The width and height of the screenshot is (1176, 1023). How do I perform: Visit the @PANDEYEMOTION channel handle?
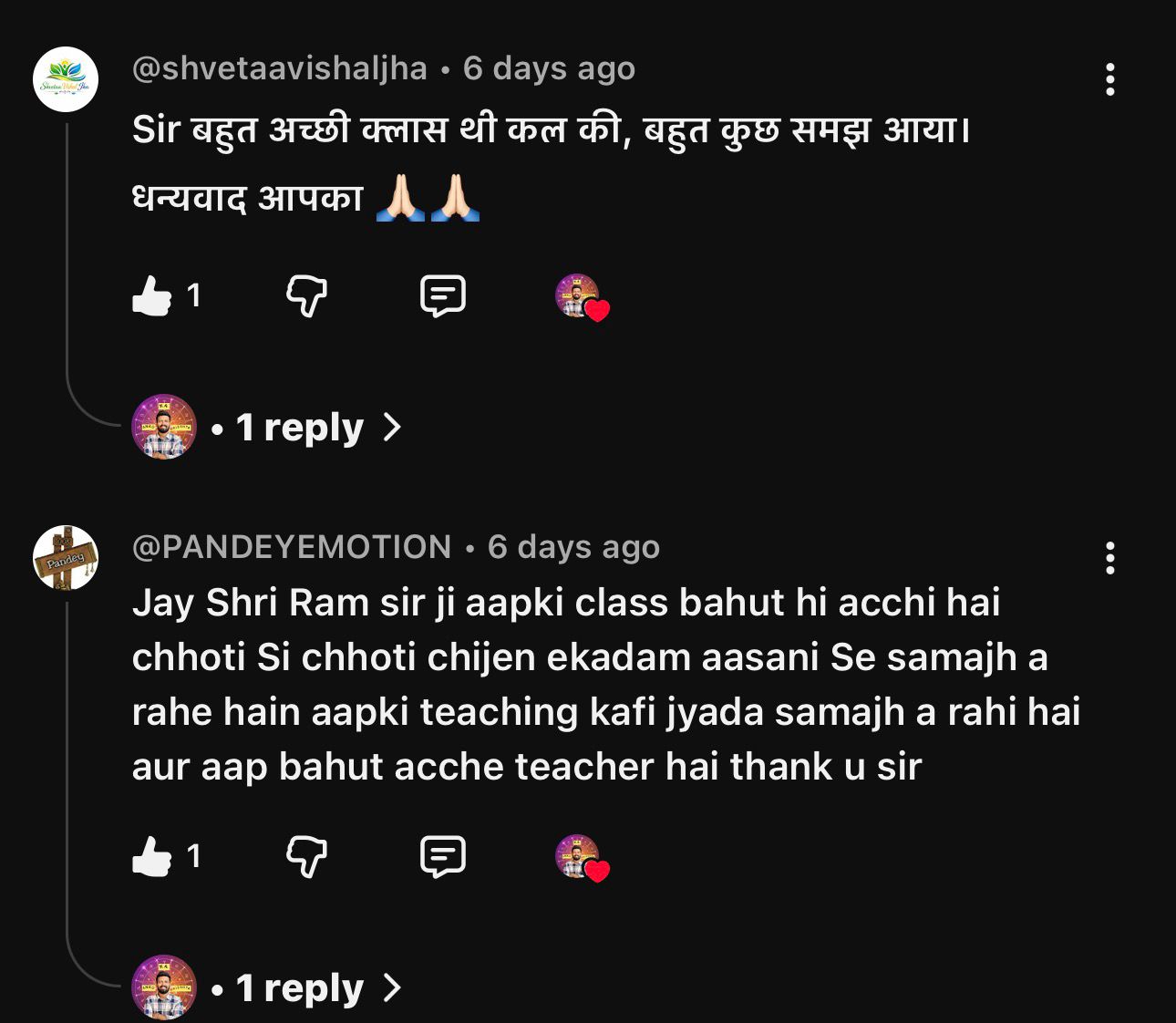pyautogui.click(x=292, y=547)
